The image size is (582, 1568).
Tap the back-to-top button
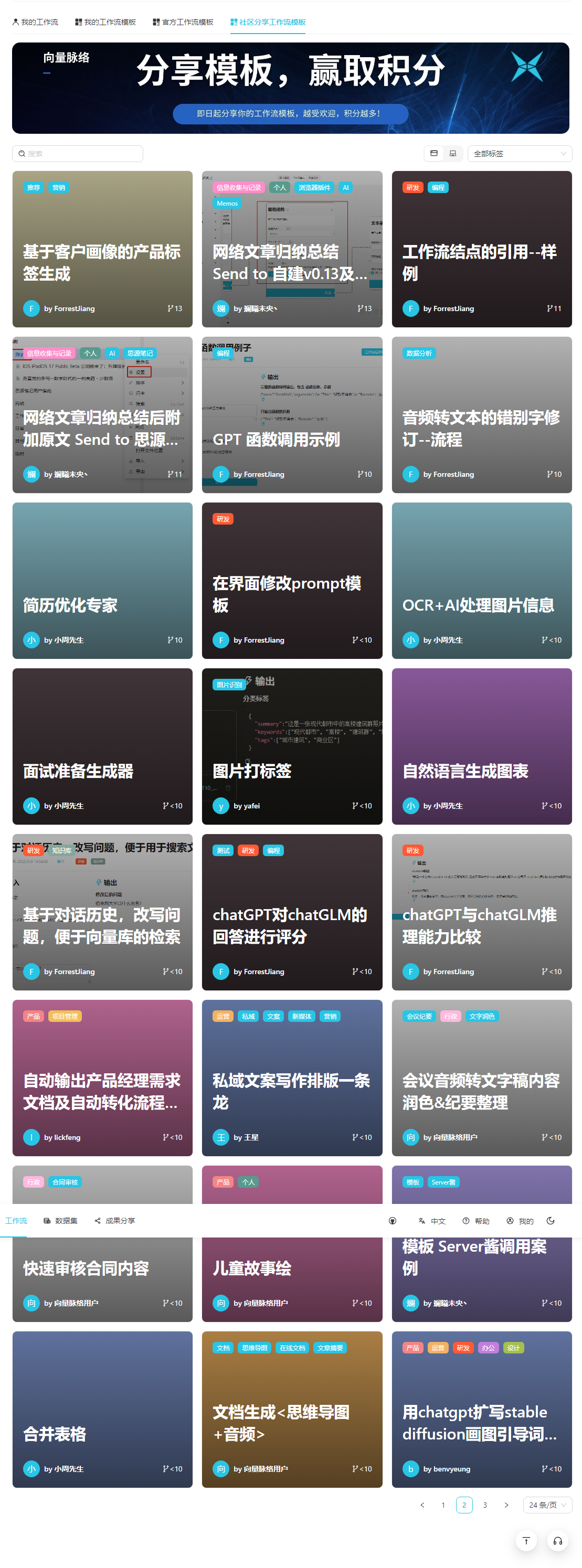click(x=526, y=1541)
